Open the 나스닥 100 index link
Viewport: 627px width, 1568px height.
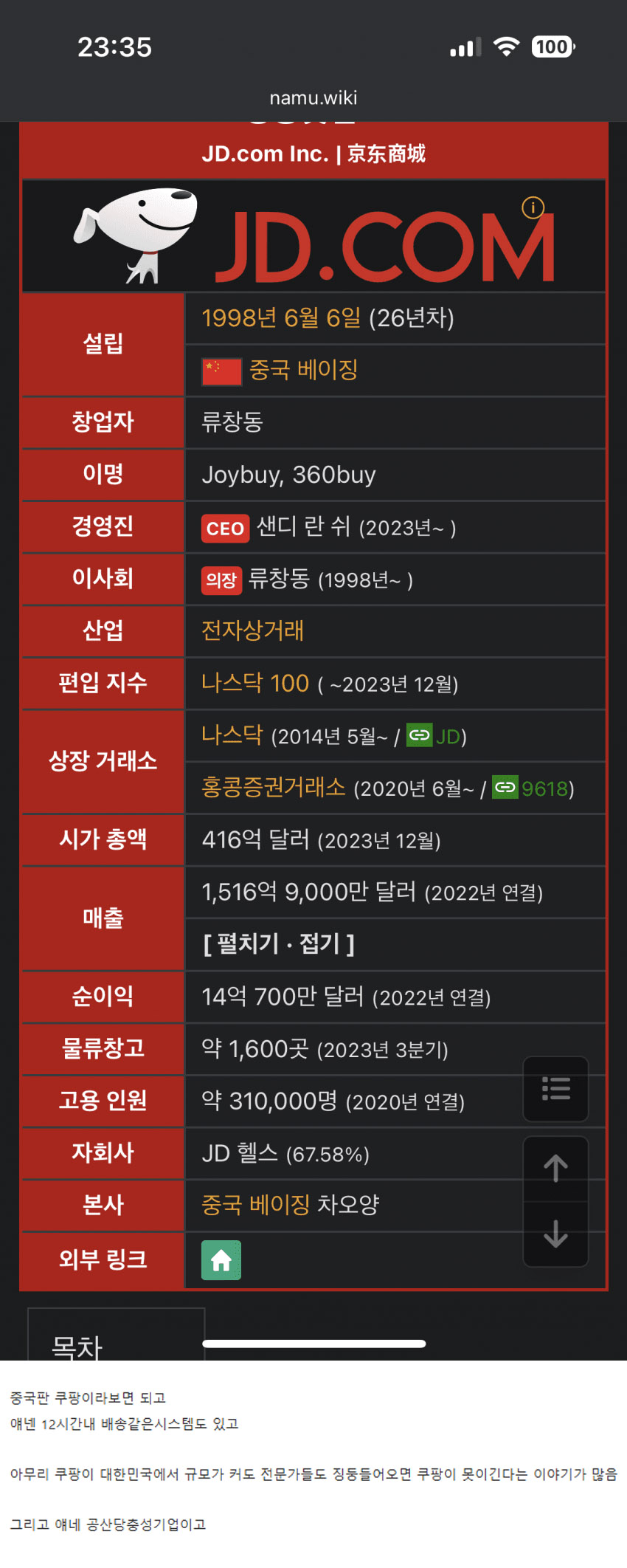coord(255,683)
